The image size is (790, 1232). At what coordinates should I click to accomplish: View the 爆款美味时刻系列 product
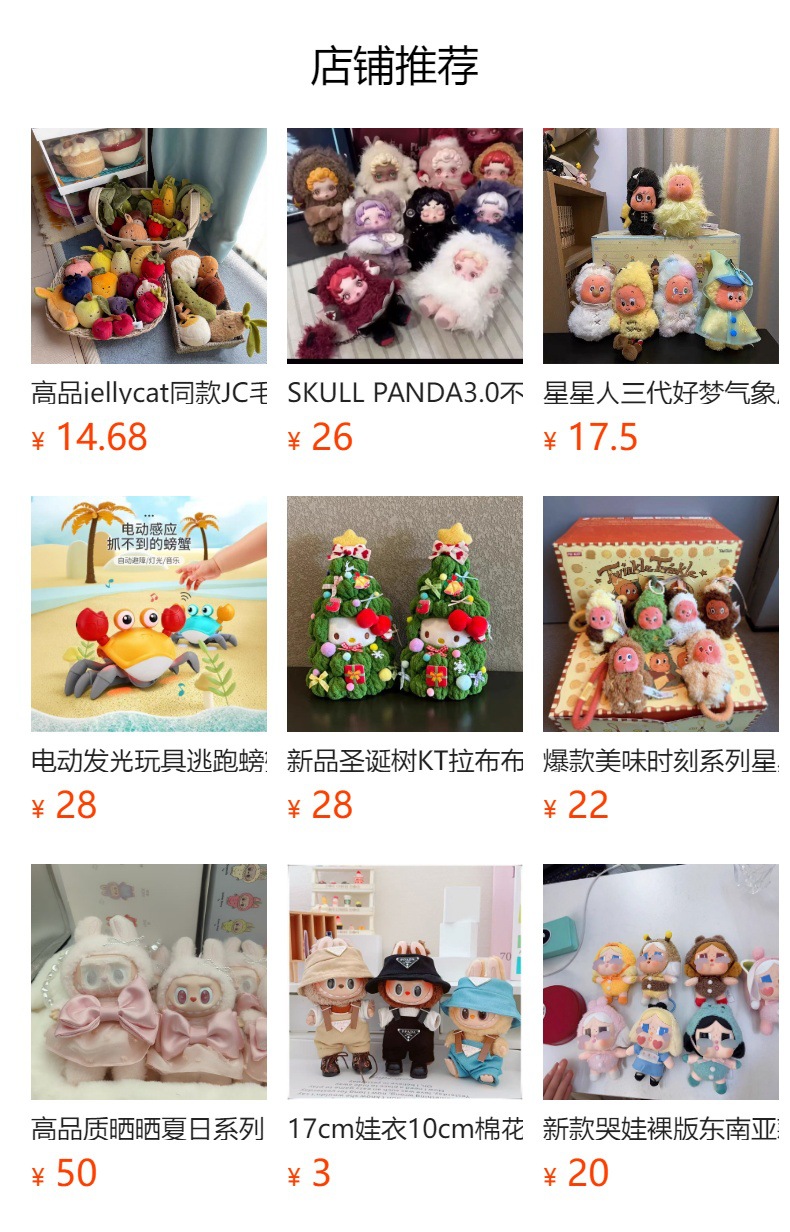[661, 661]
